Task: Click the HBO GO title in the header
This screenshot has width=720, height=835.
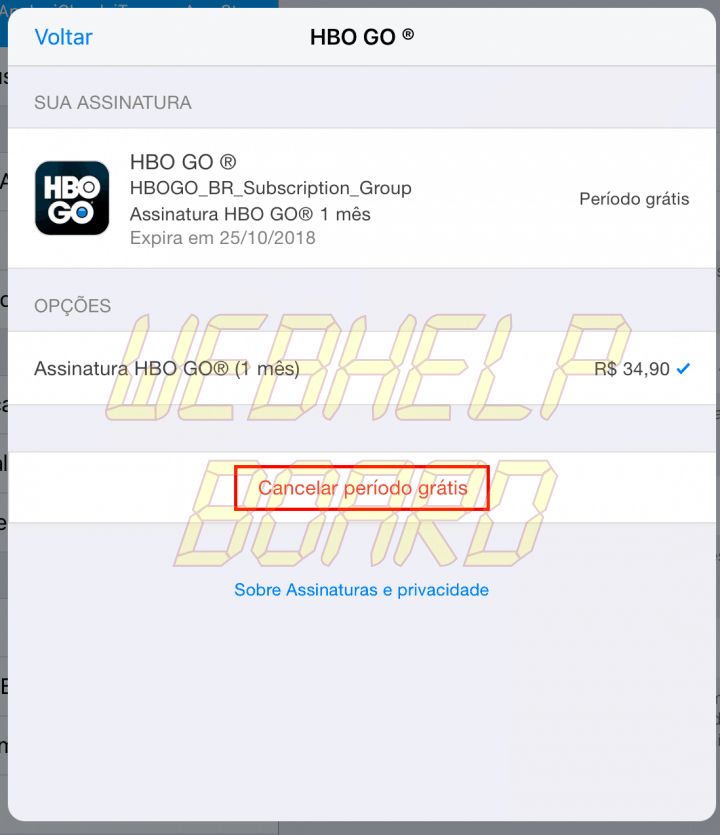Action: pos(362,37)
